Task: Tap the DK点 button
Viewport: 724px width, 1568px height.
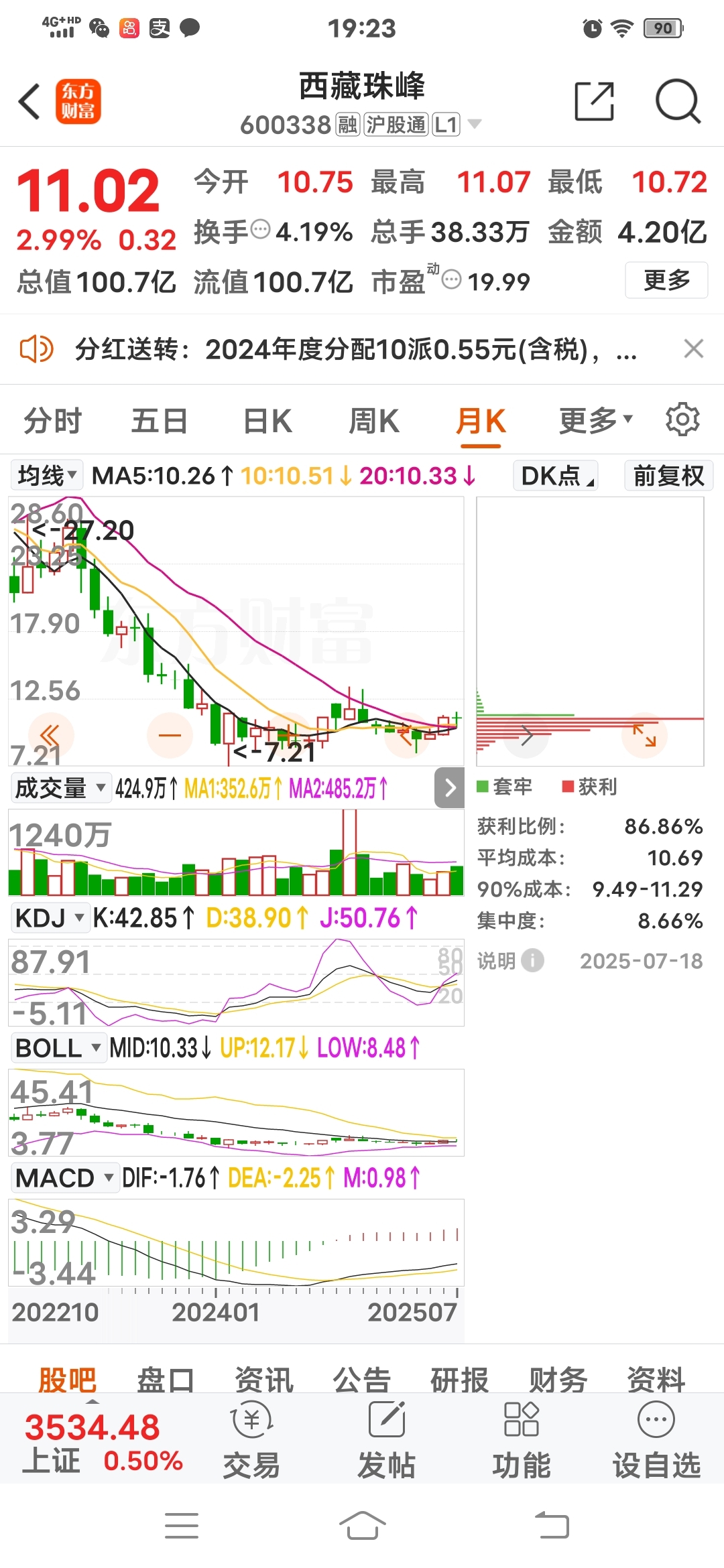Action: 556,476
